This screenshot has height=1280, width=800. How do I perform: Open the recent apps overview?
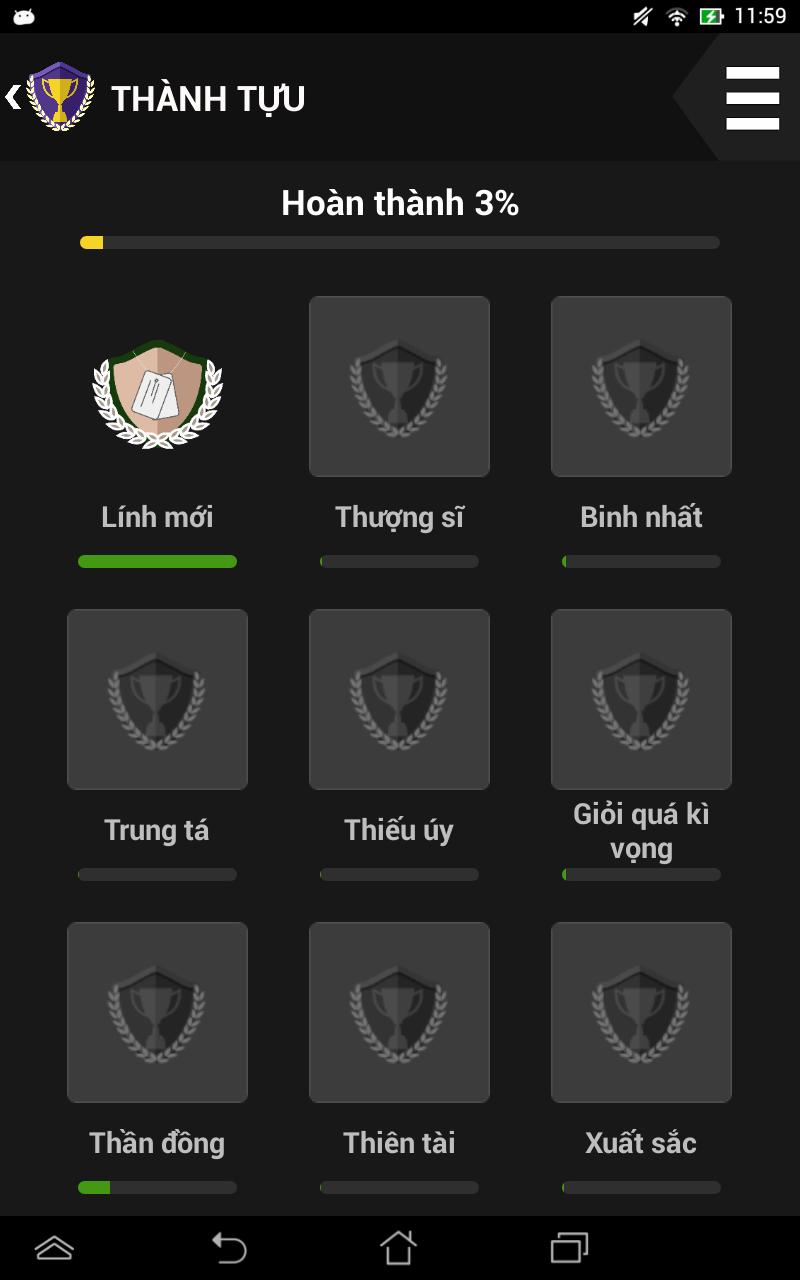click(x=569, y=1247)
